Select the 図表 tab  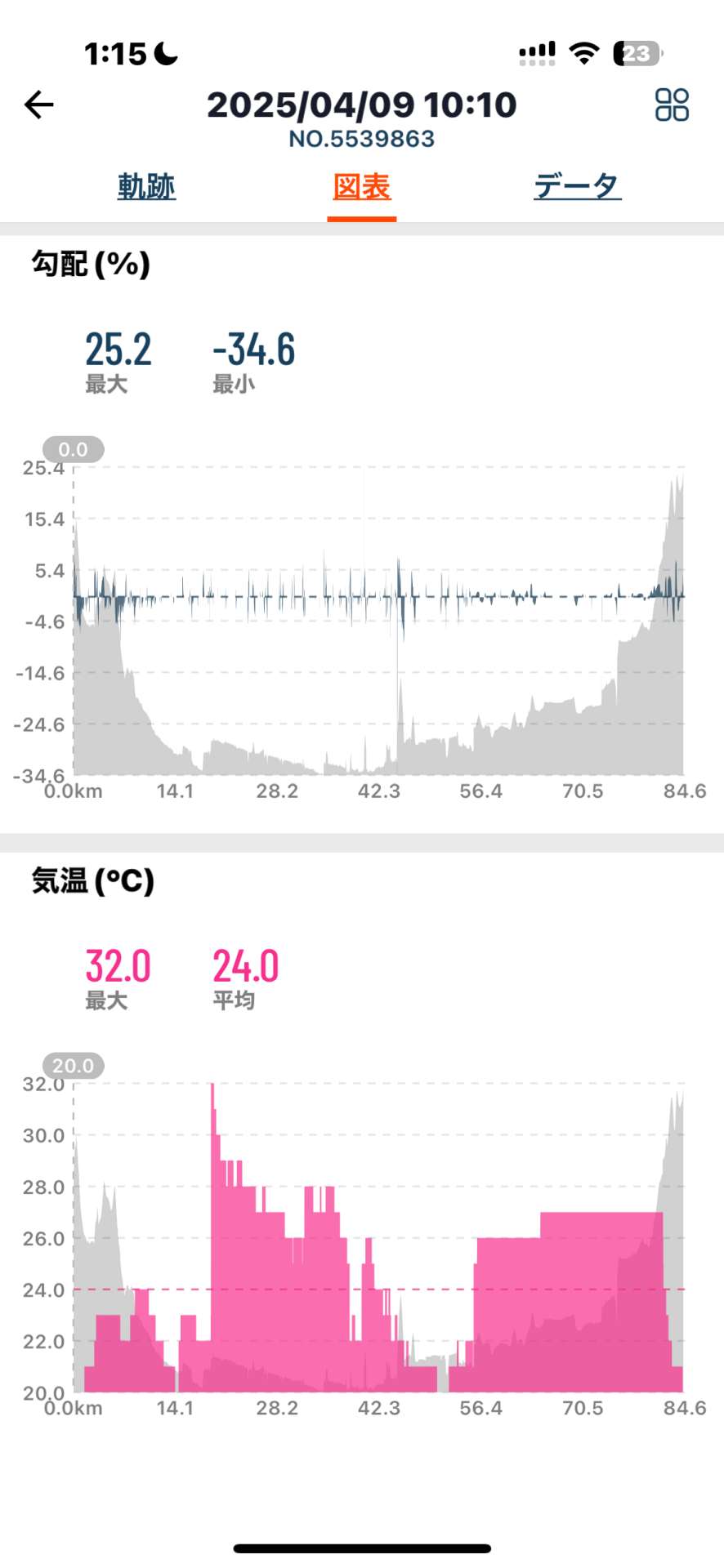pos(361,187)
